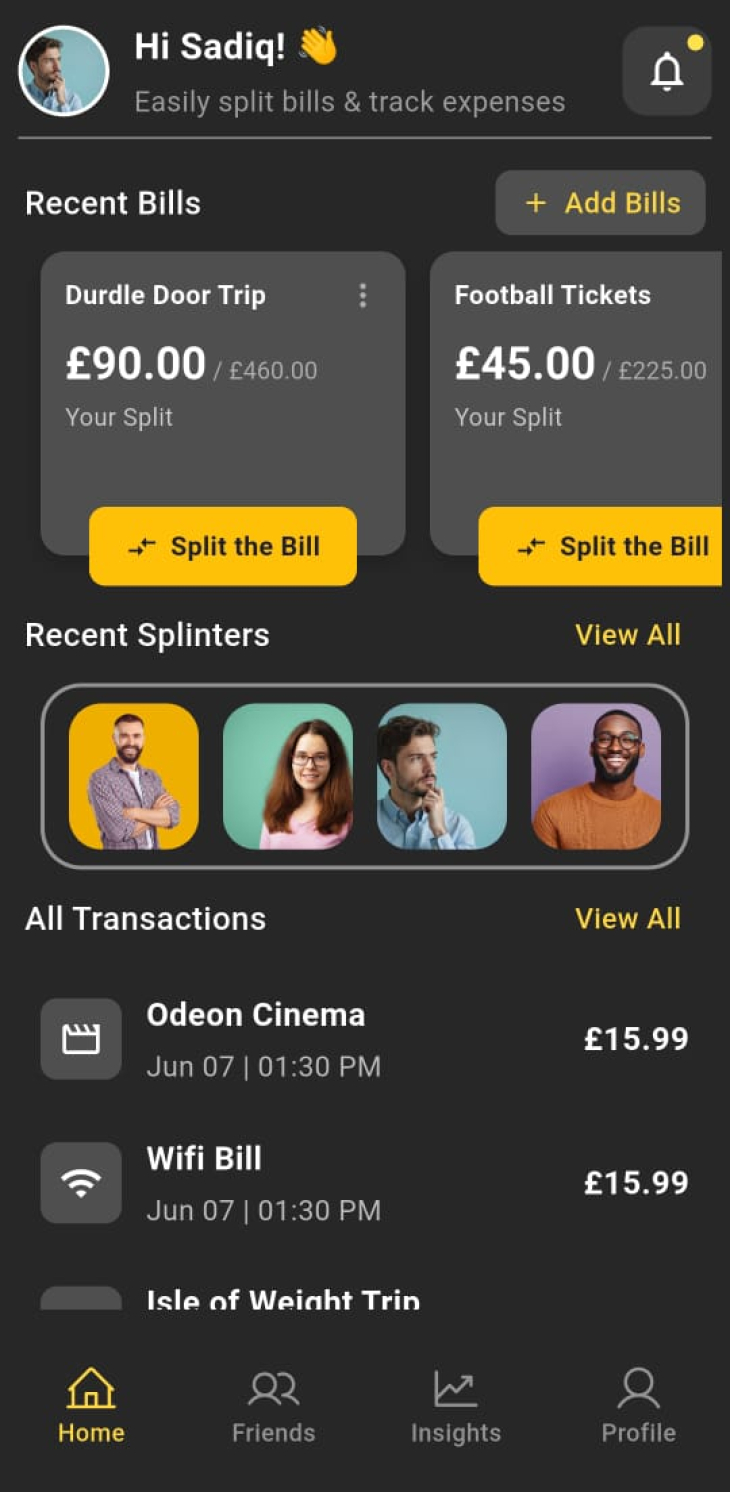Split the Durdle Door Trip bill
The width and height of the screenshot is (730, 1492).
click(x=223, y=546)
